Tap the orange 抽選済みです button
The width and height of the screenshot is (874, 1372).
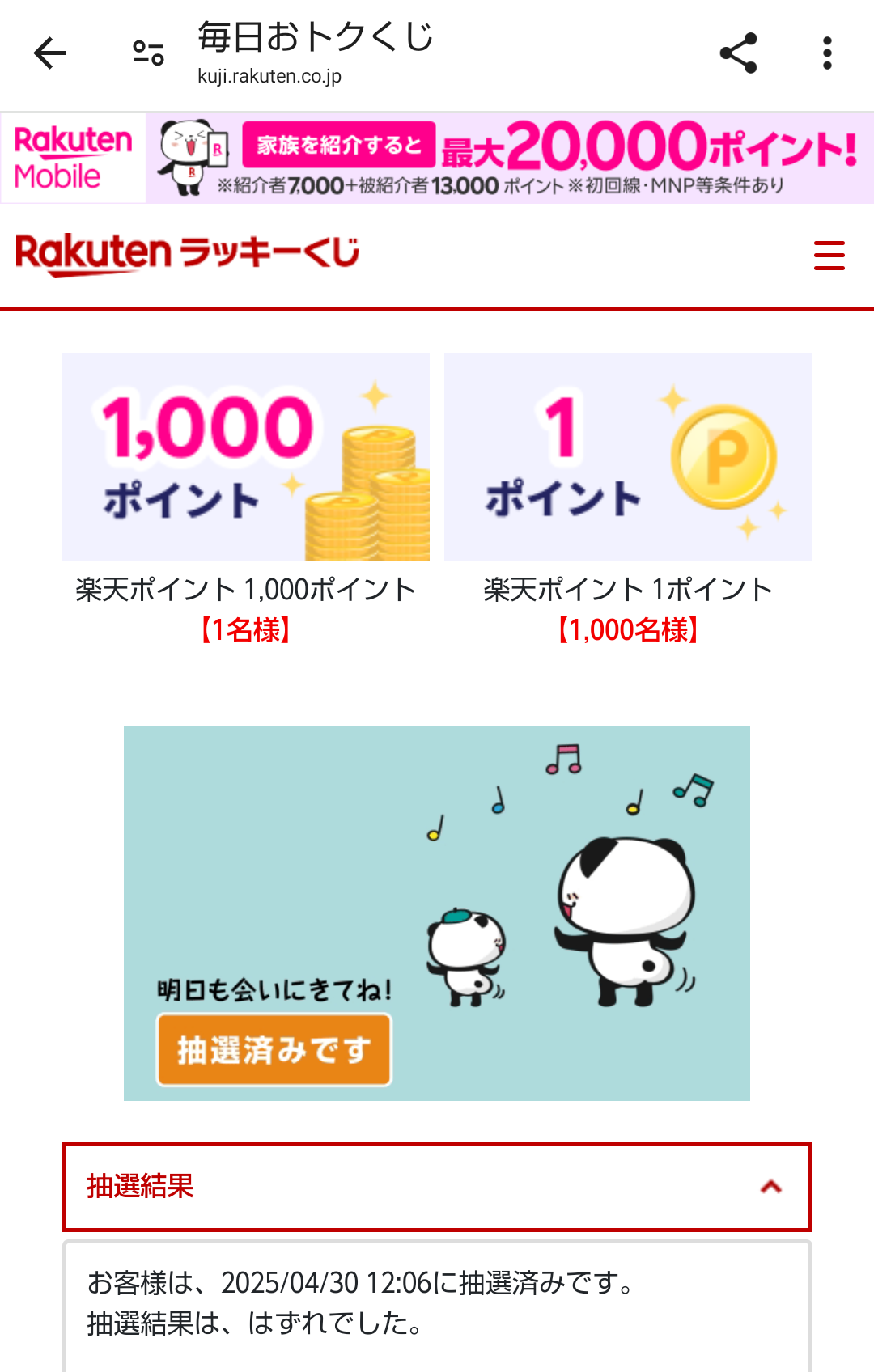(x=274, y=1049)
